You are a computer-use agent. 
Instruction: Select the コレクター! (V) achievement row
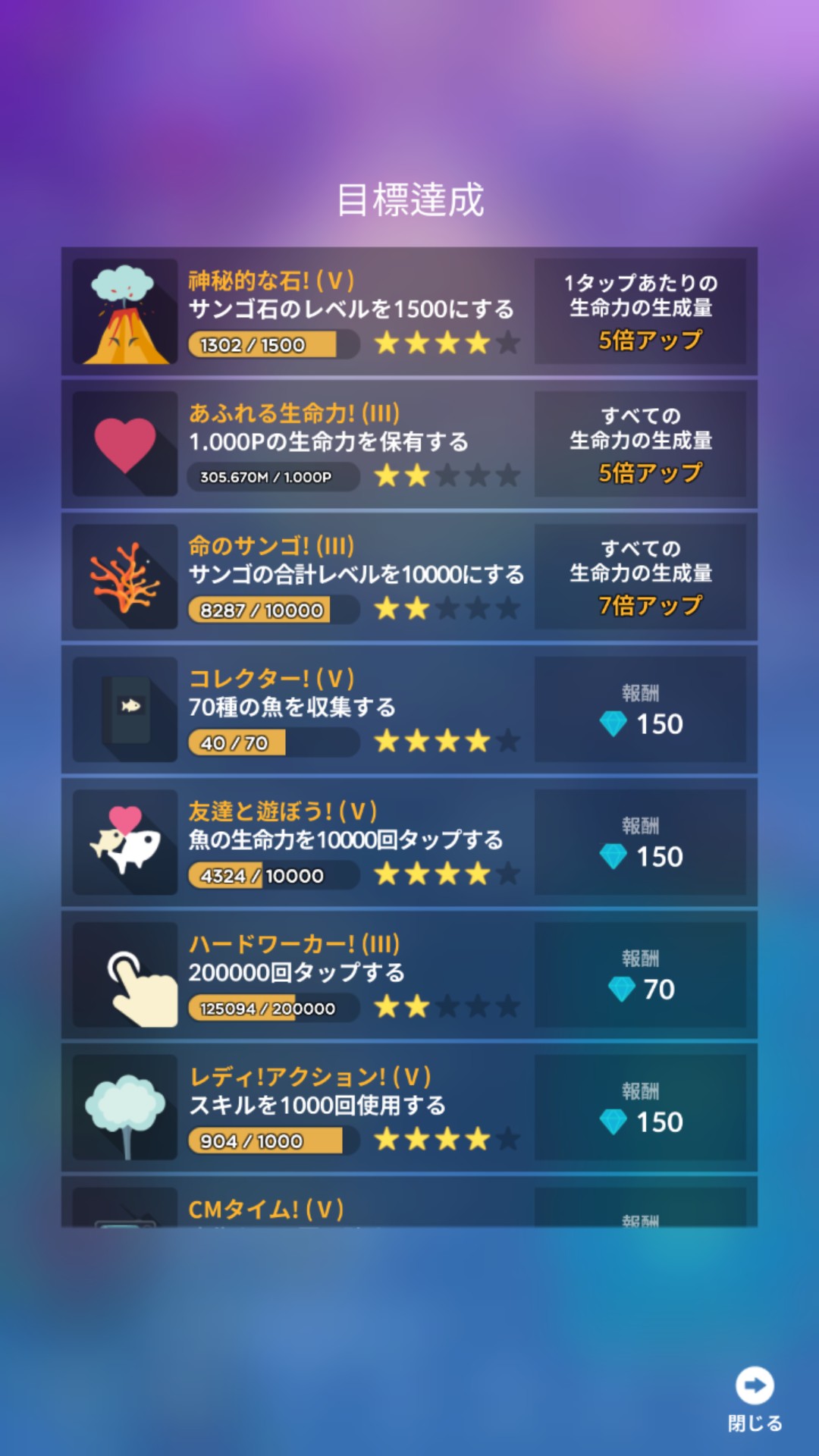tap(409, 710)
